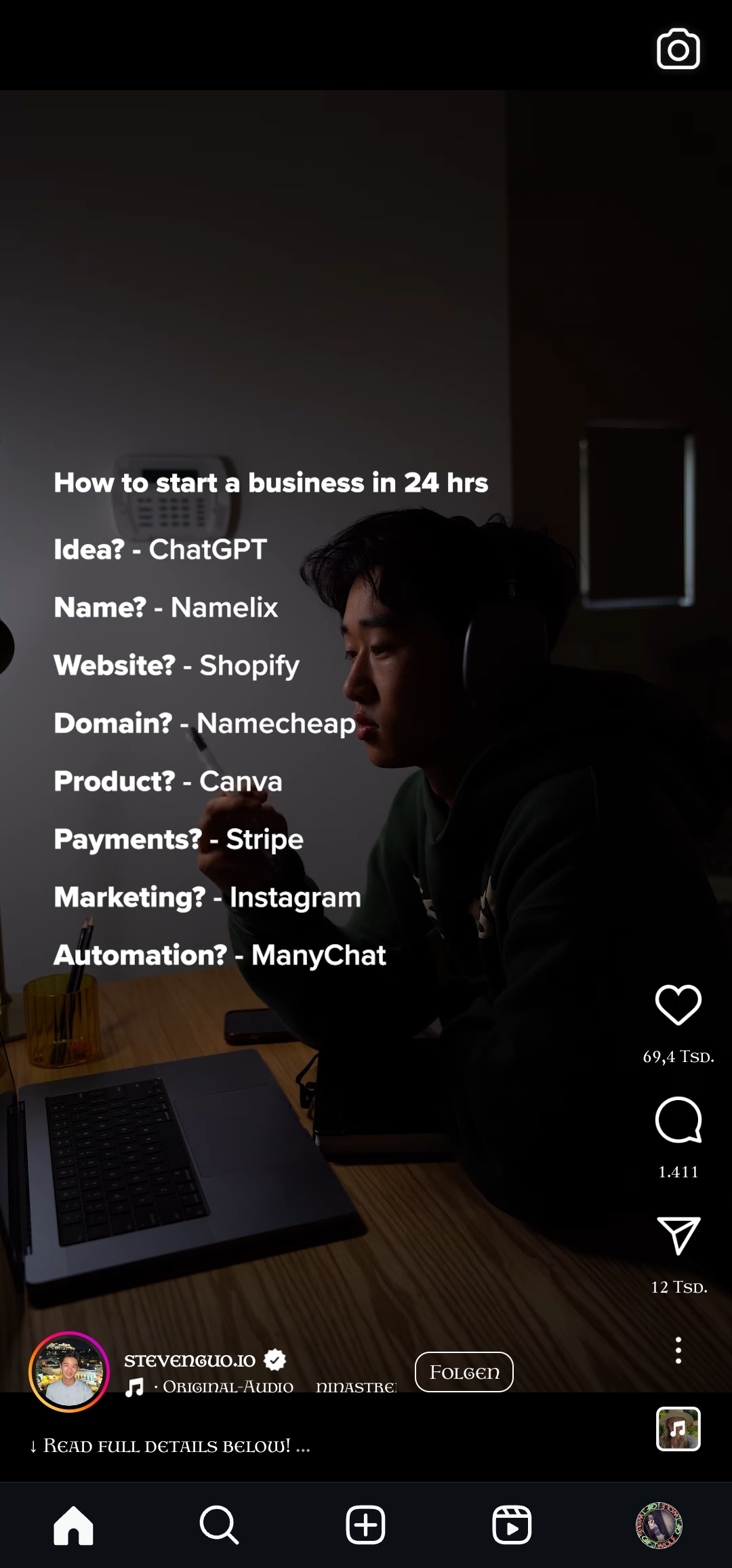Screen dimensions: 732x1568
Task: Open stevenguo.io profile picture
Action: pos(69,1372)
